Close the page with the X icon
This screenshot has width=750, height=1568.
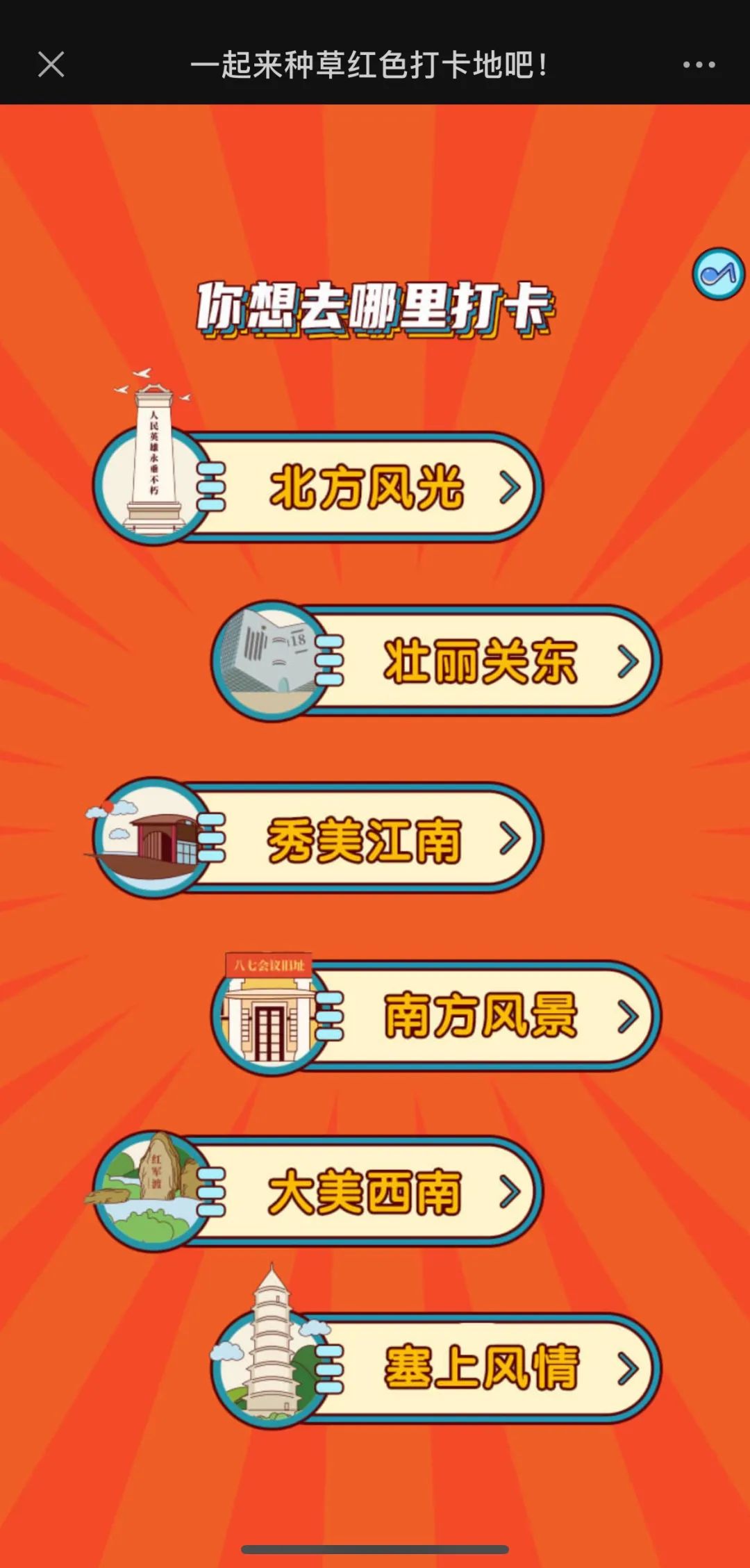(x=51, y=65)
